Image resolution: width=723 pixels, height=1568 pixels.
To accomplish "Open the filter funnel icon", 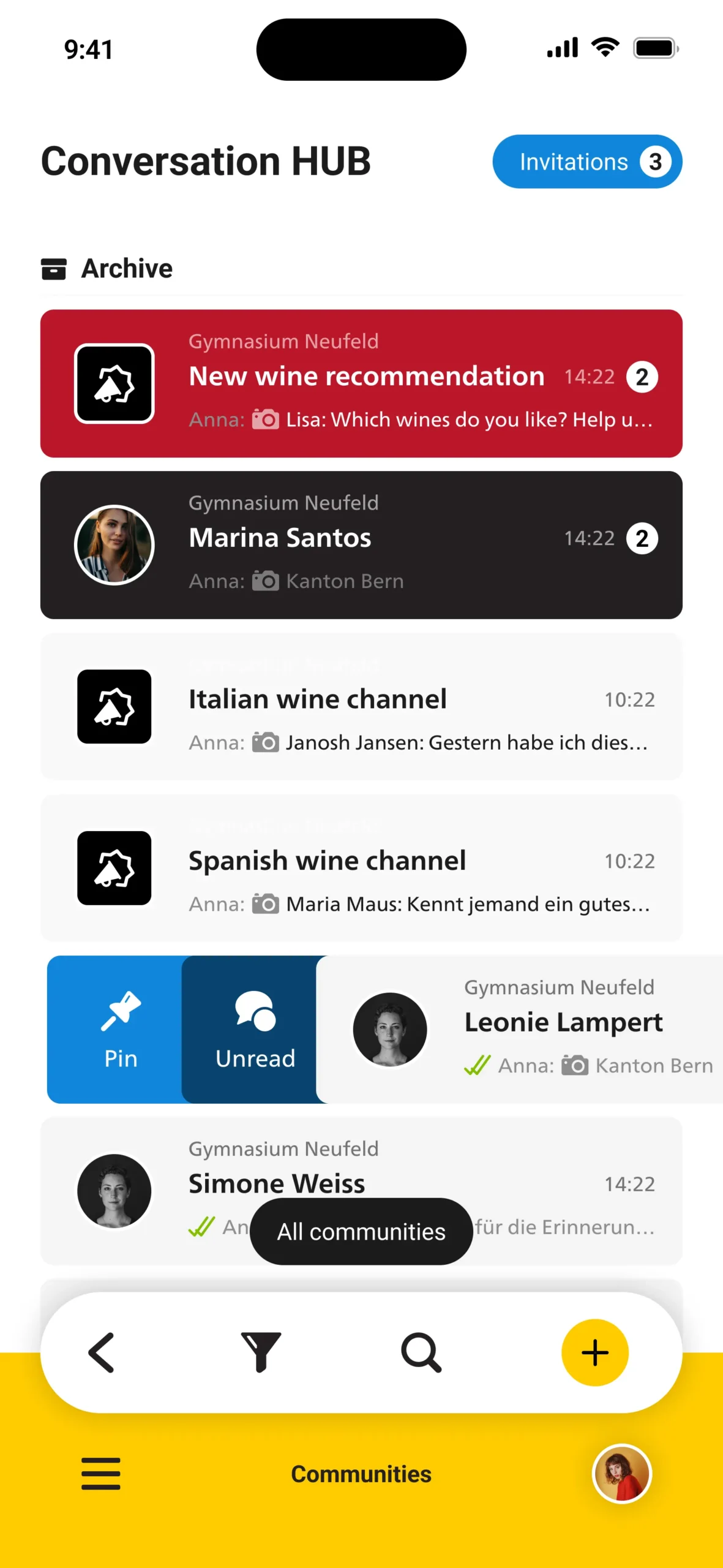I will tap(261, 1352).
